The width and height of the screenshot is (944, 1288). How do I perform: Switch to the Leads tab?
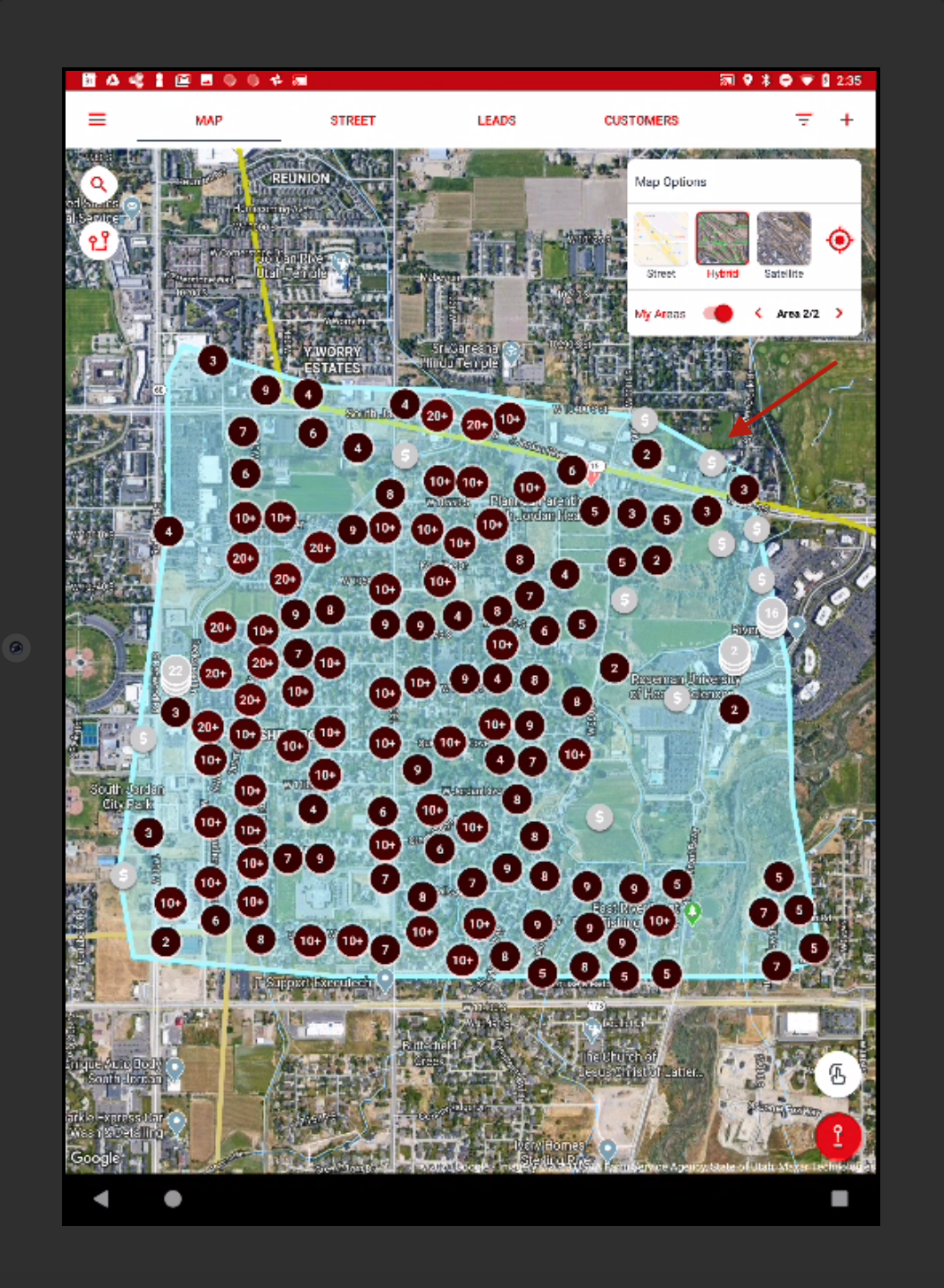pos(496,120)
